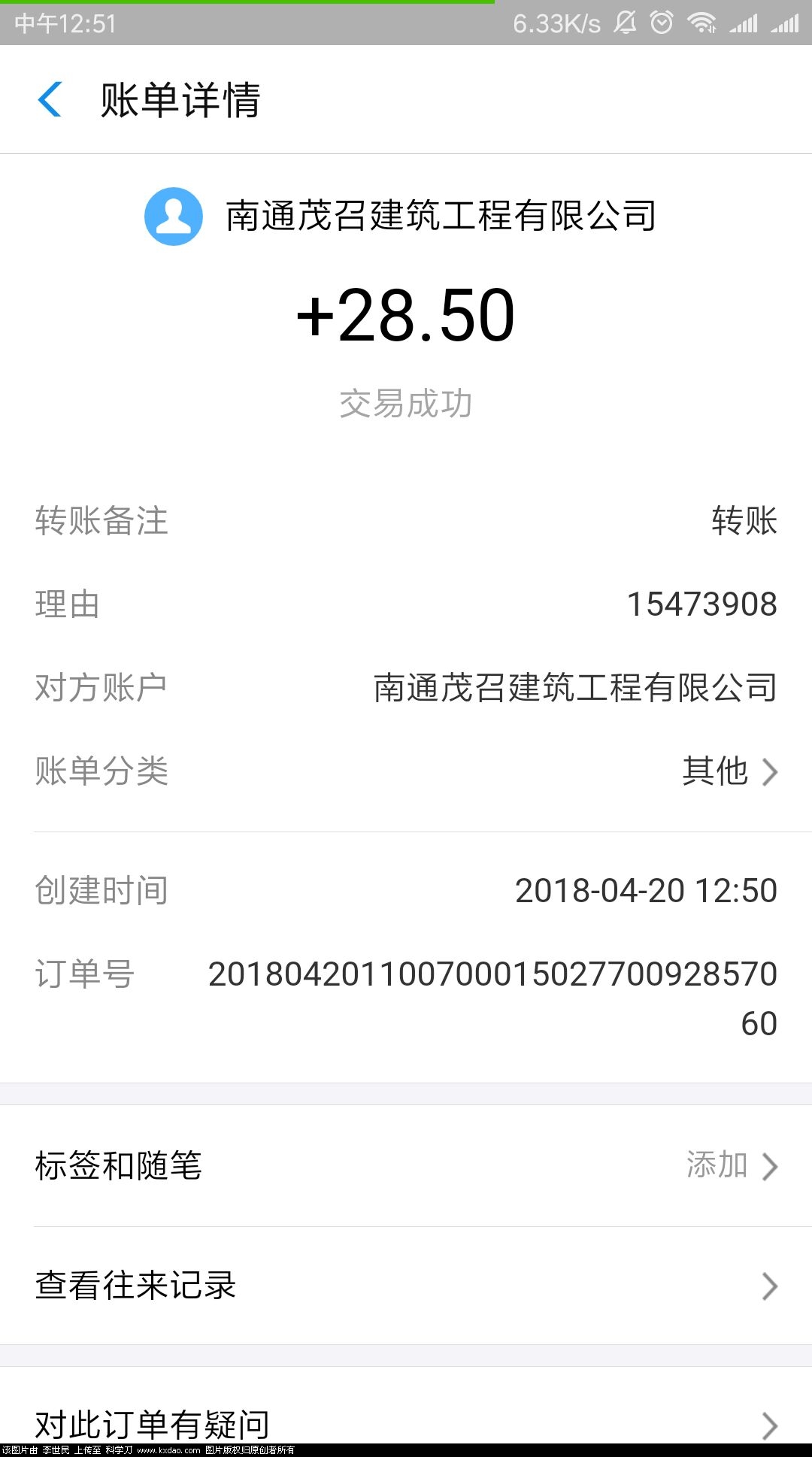812x1457 pixels.
Task: Change 账单分类 category from 其他
Action: pyautogui.click(x=728, y=771)
